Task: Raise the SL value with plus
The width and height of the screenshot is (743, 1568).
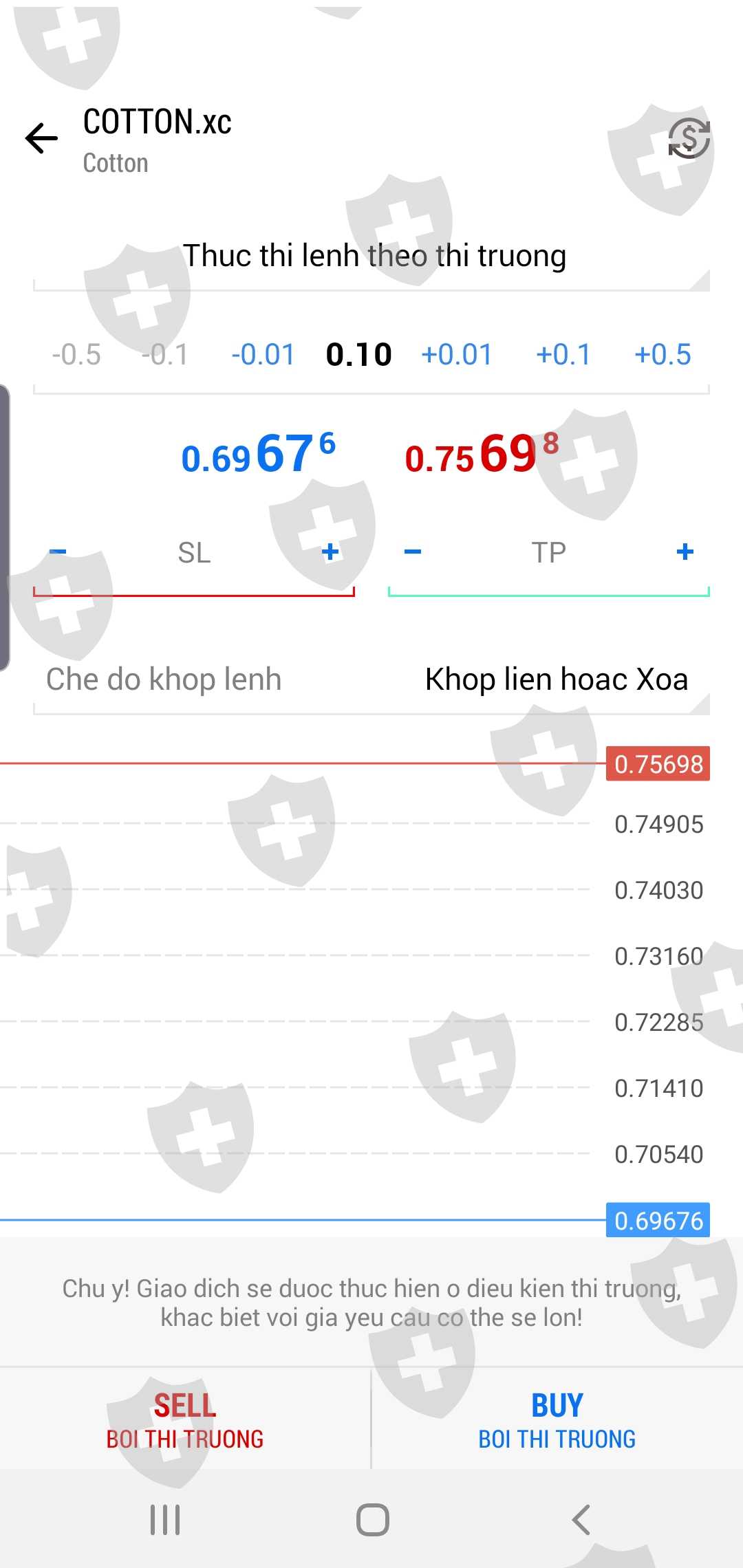Action: click(330, 552)
